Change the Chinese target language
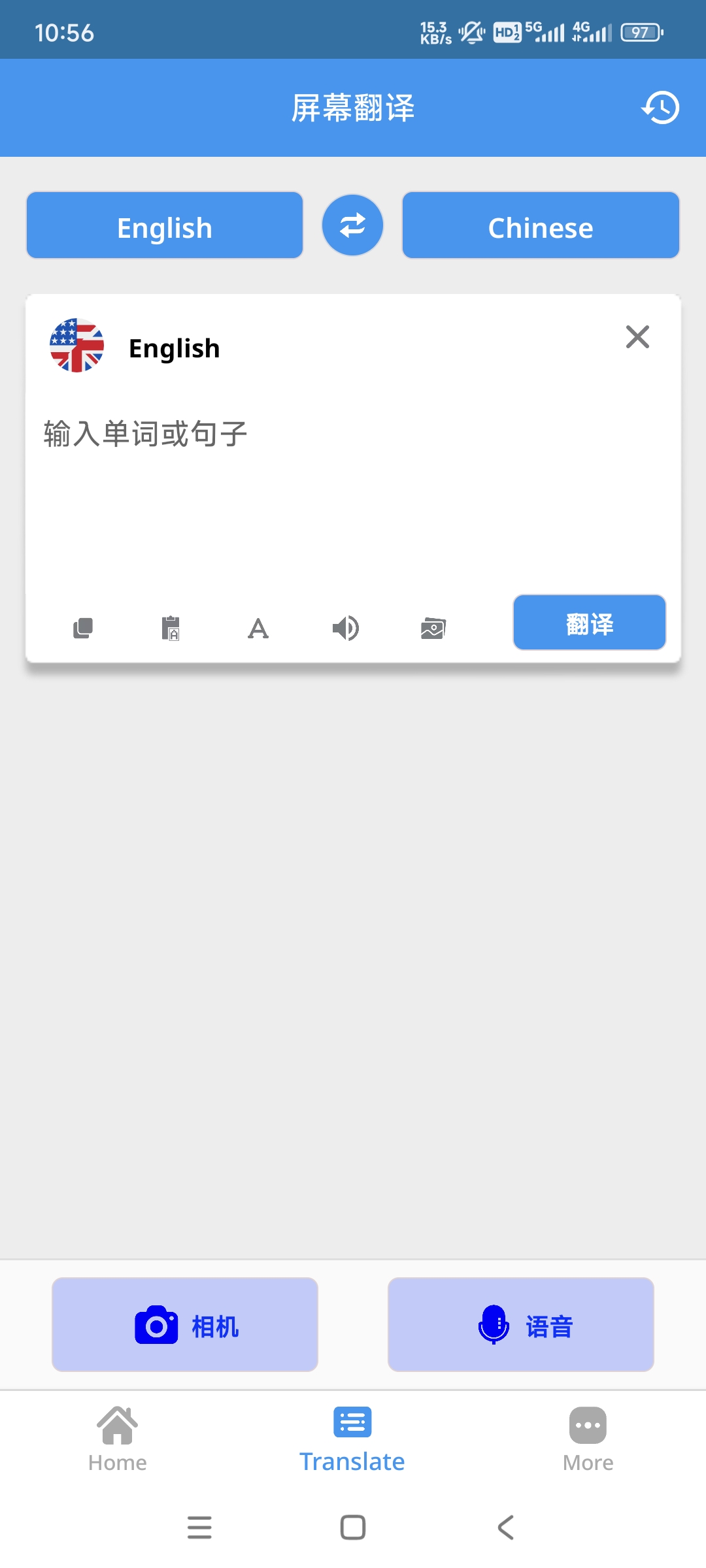The width and height of the screenshot is (706, 1568). pyautogui.click(x=541, y=226)
